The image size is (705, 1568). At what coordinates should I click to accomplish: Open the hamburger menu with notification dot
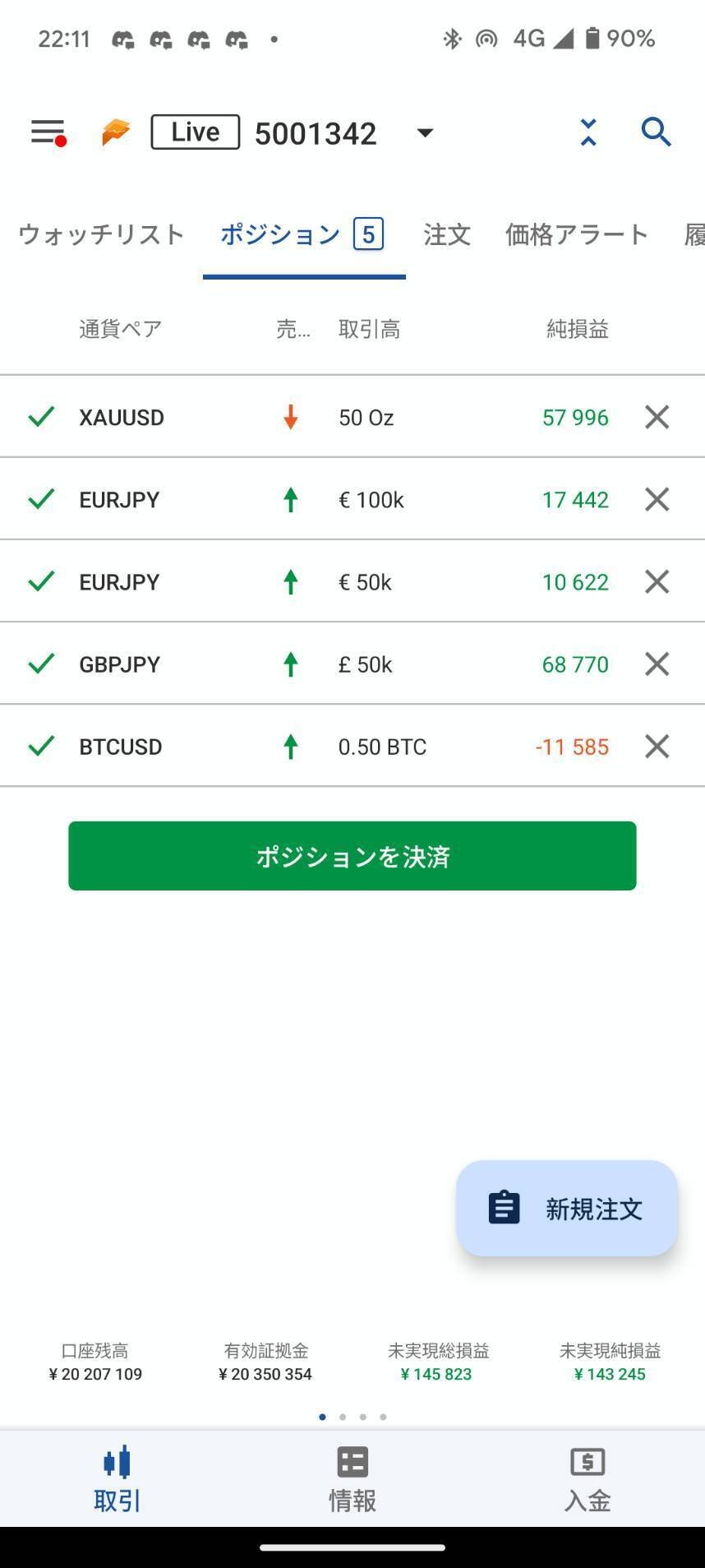coord(47,132)
